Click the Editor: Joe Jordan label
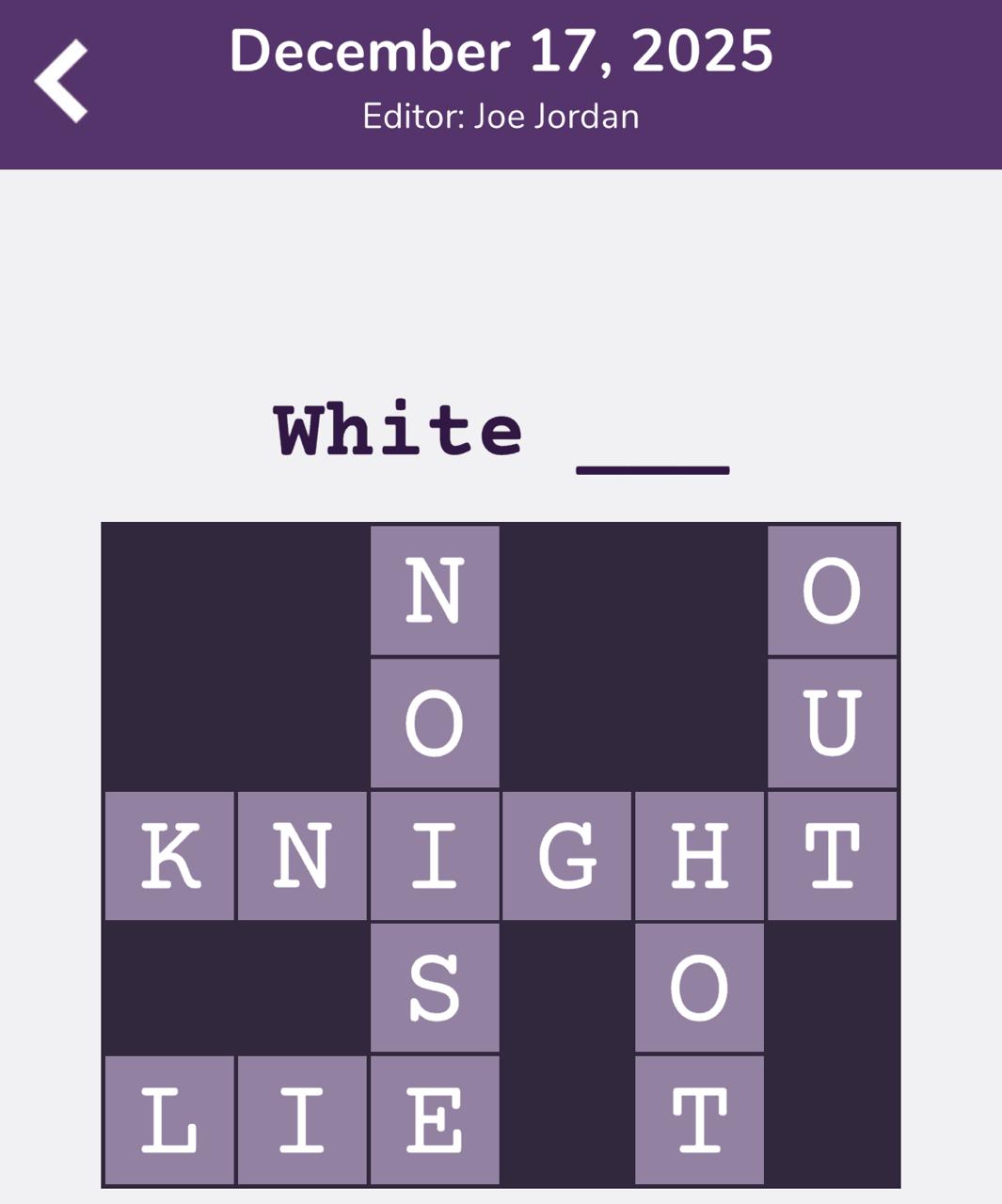Screen dimensions: 1002x1204 click(500, 116)
